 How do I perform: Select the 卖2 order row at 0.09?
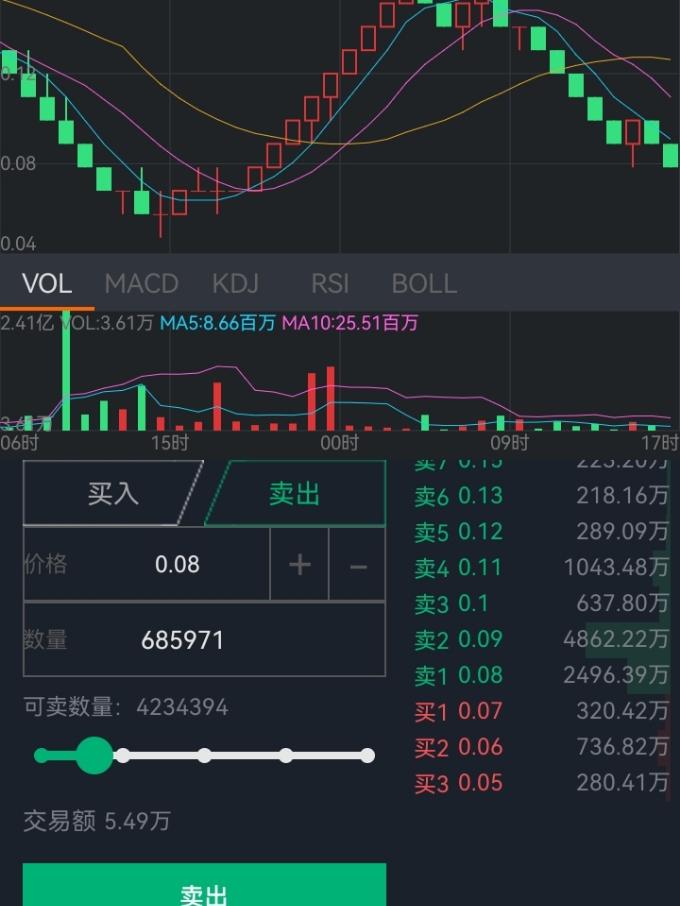click(x=540, y=639)
